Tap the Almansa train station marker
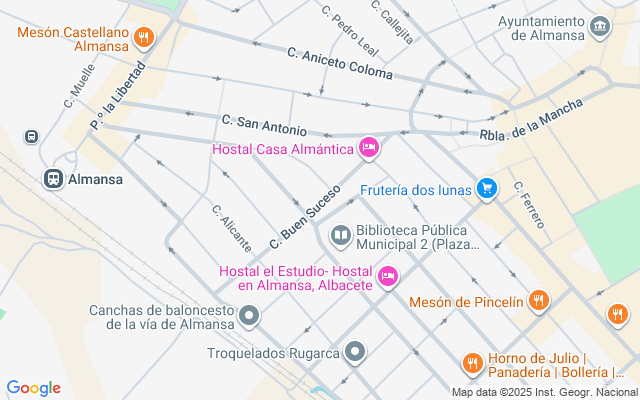The image size is (640, 400). tap(53, 179)
